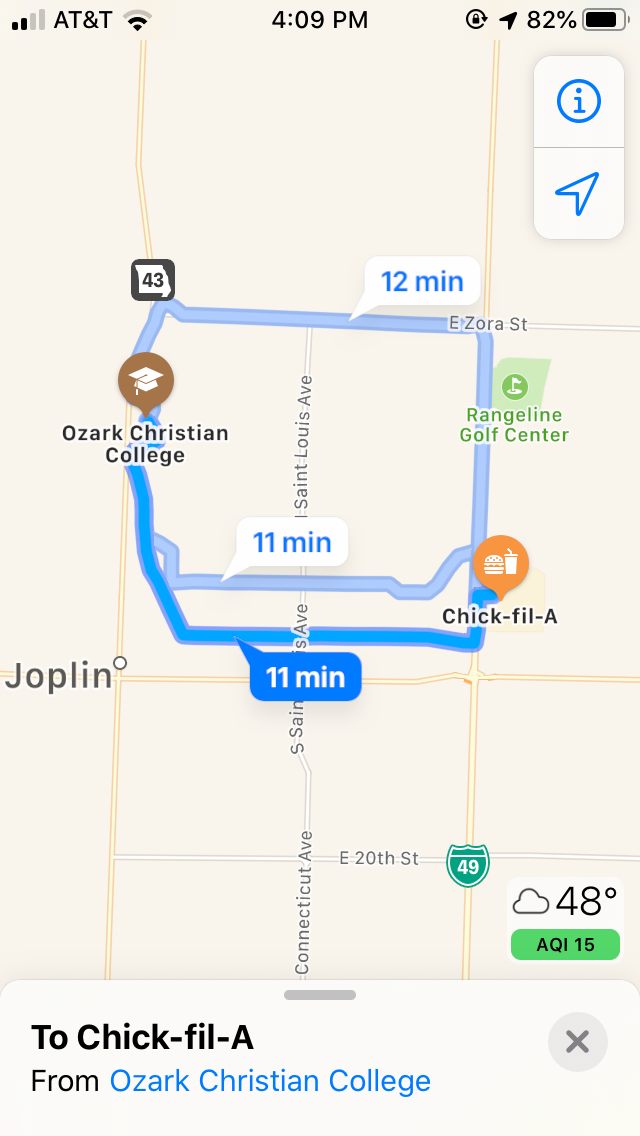640x1136 pixels.
Task: Select the highlighted blue 11 min route
Action: pos(305,677)
